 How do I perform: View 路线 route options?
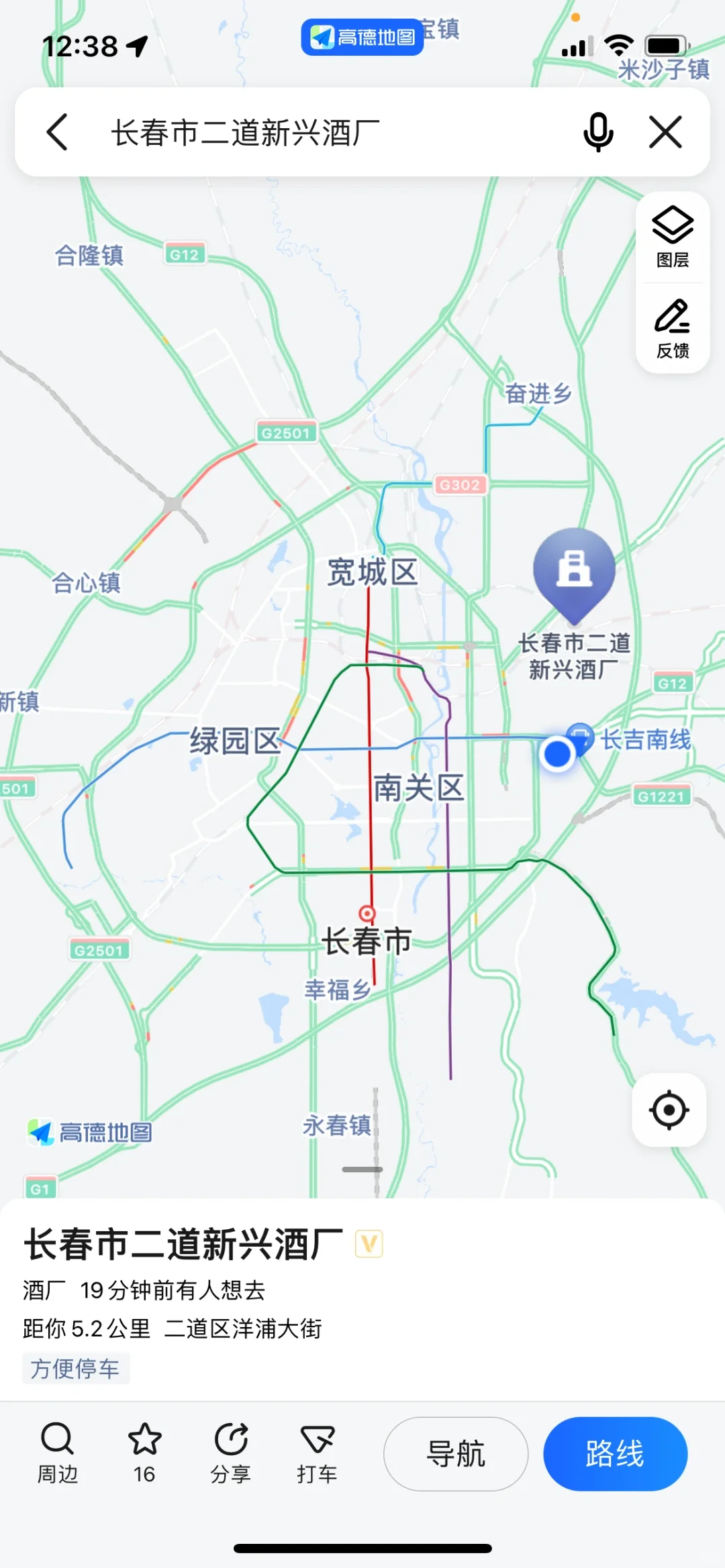pos(615,1454)
